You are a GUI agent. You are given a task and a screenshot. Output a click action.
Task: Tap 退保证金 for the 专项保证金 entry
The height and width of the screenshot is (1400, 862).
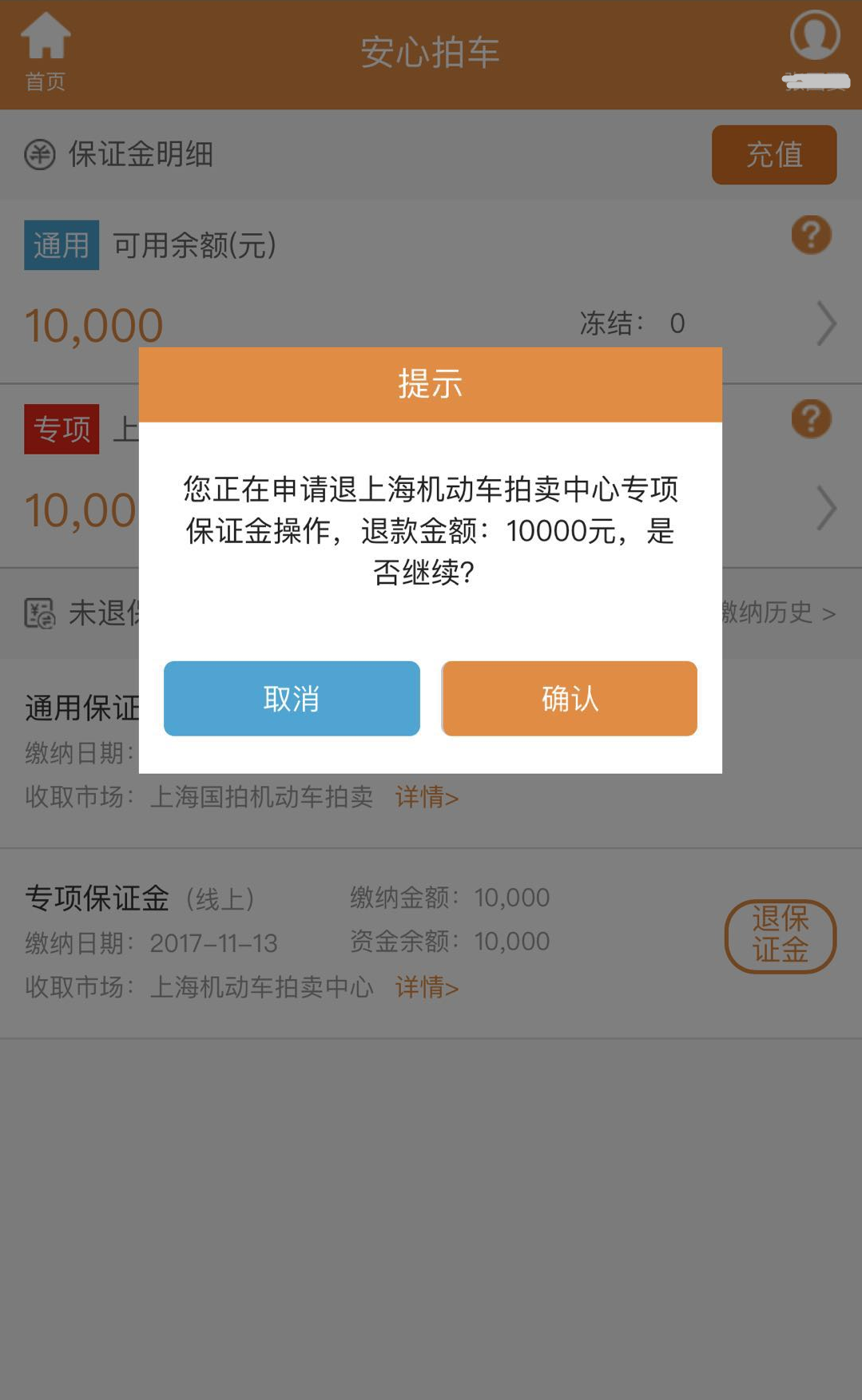pyautogui.click(x=780, y=936)
